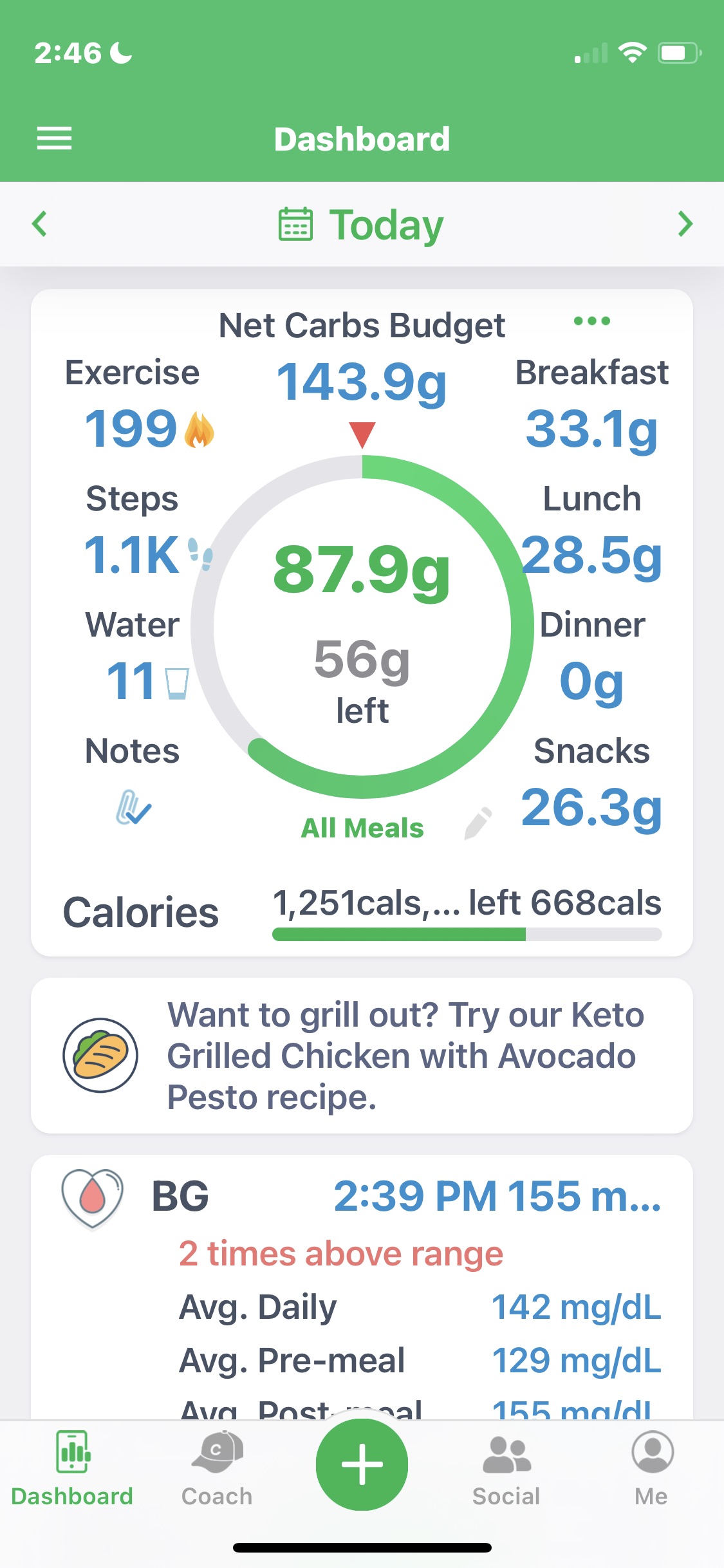Open the Today date picker
724x1568 pixels.
coord(362,225)
